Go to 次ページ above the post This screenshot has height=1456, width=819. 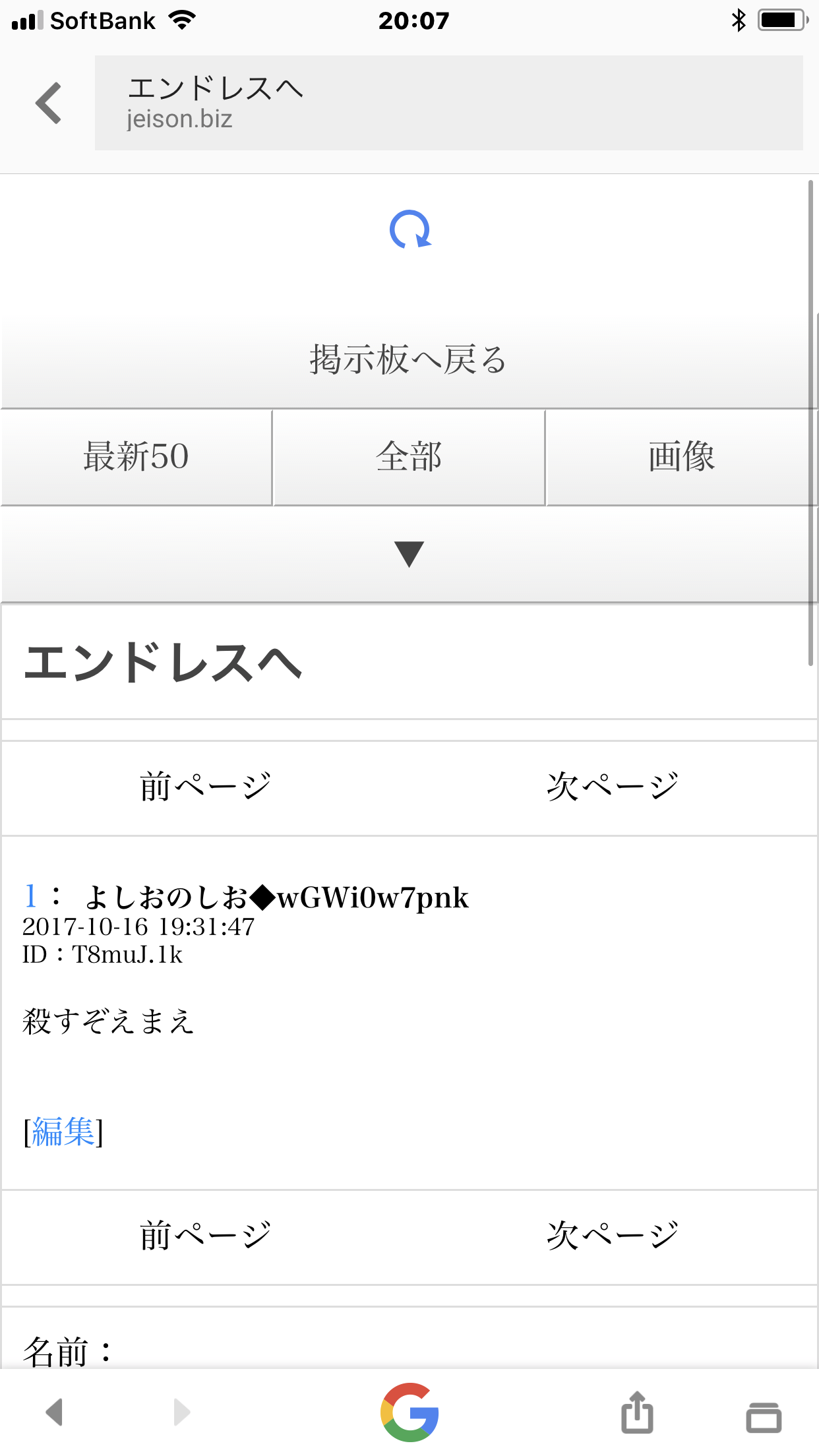click(x=613, y=787)
